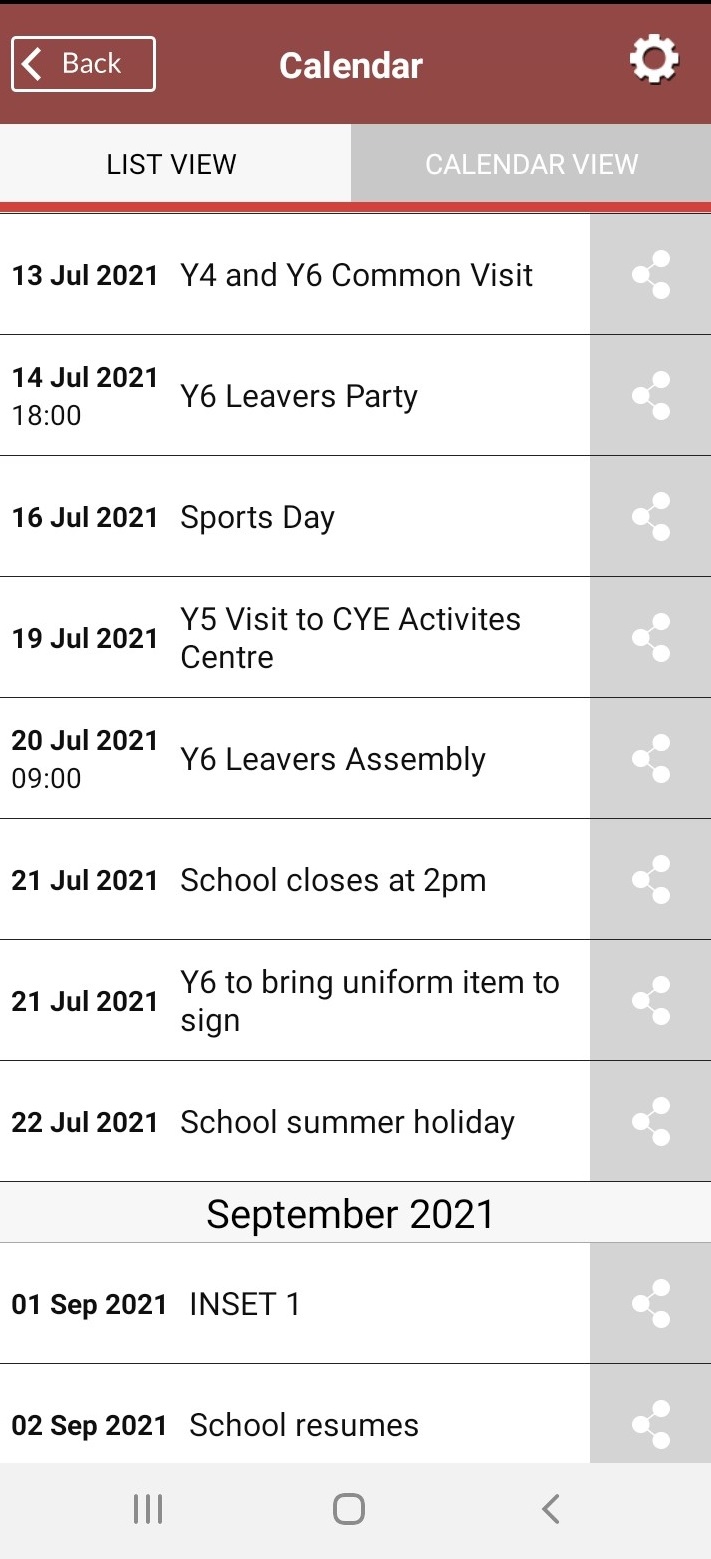
Task: Open Y6 to bring uniform item to sign
Action: [x=295, y=1001]
